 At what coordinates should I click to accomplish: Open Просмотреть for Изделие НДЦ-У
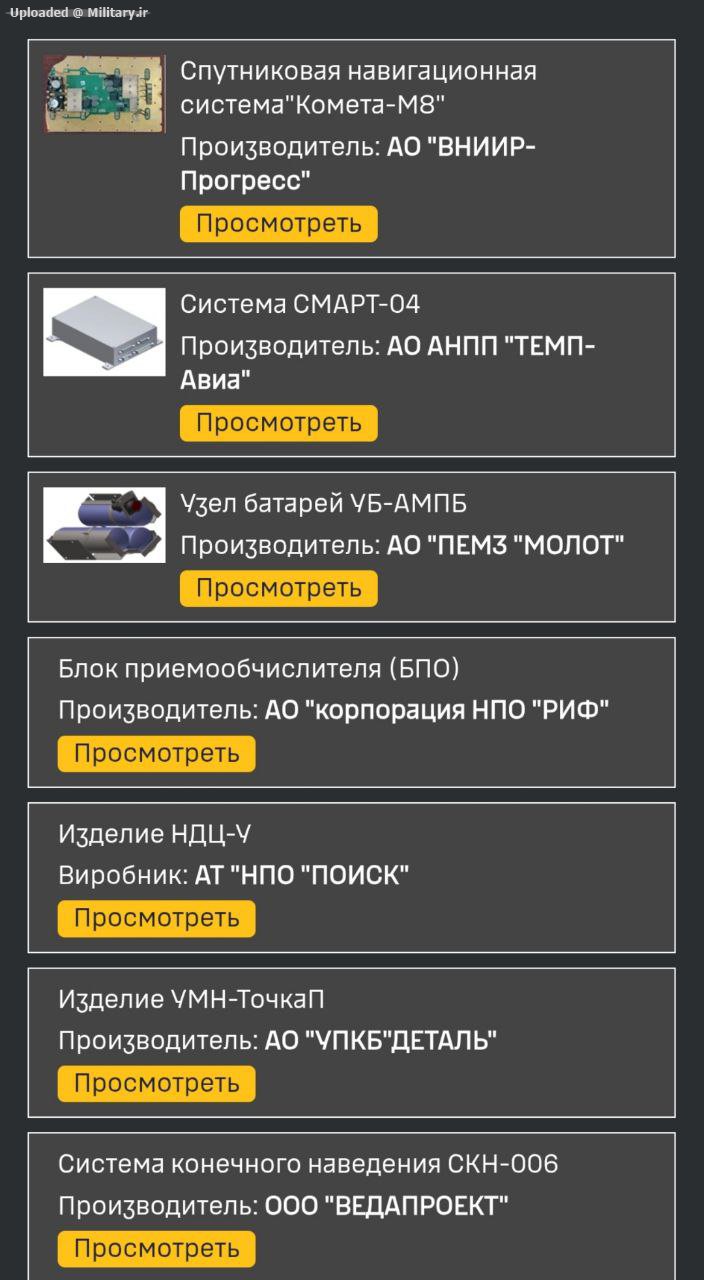(x=156, y=919)
